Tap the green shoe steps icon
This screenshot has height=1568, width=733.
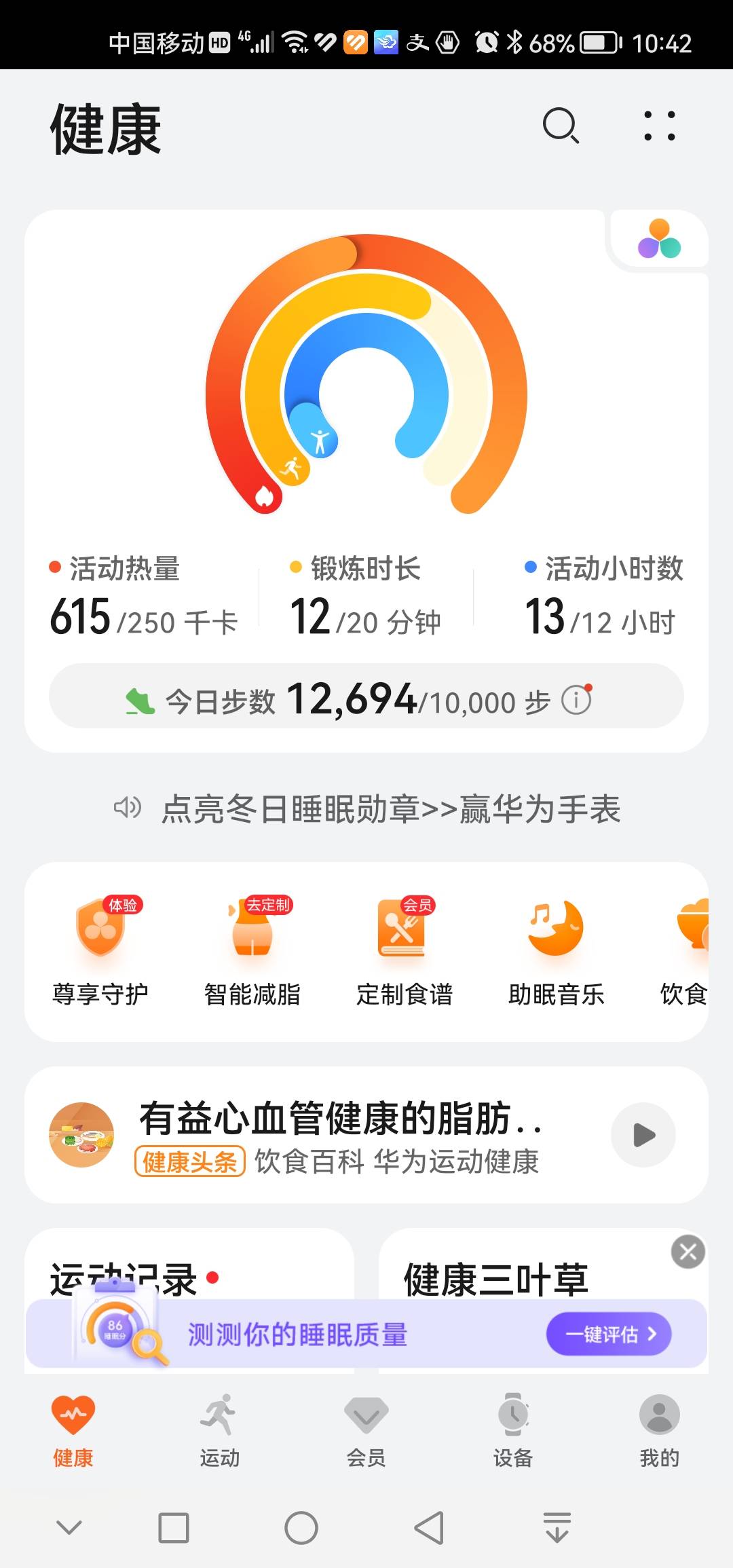pos(141,703)
